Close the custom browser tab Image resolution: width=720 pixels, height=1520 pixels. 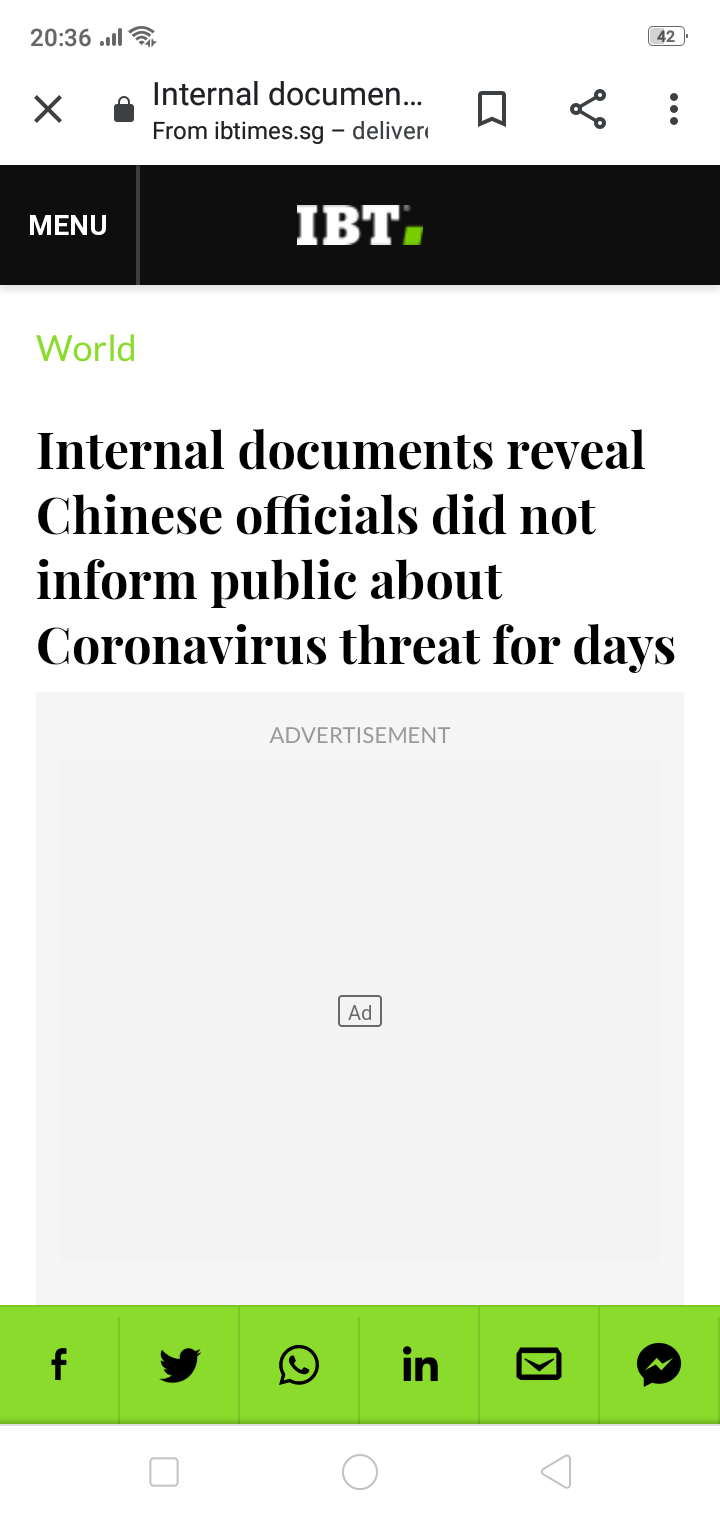[x=48, y=109]
